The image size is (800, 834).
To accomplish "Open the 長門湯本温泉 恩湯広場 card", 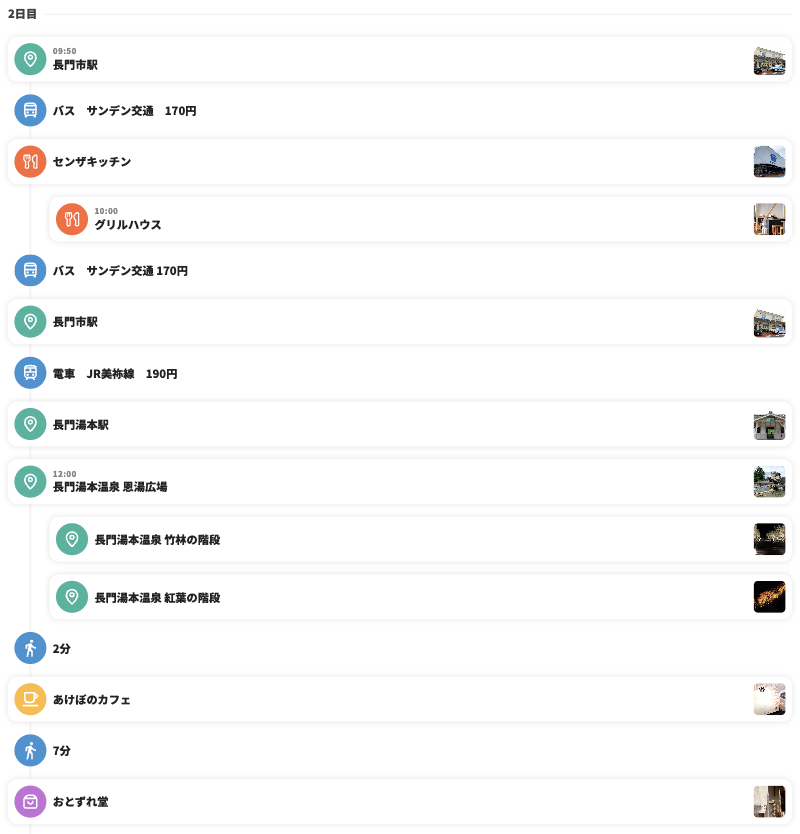I will pyautogui.click(x=400, y=482).
